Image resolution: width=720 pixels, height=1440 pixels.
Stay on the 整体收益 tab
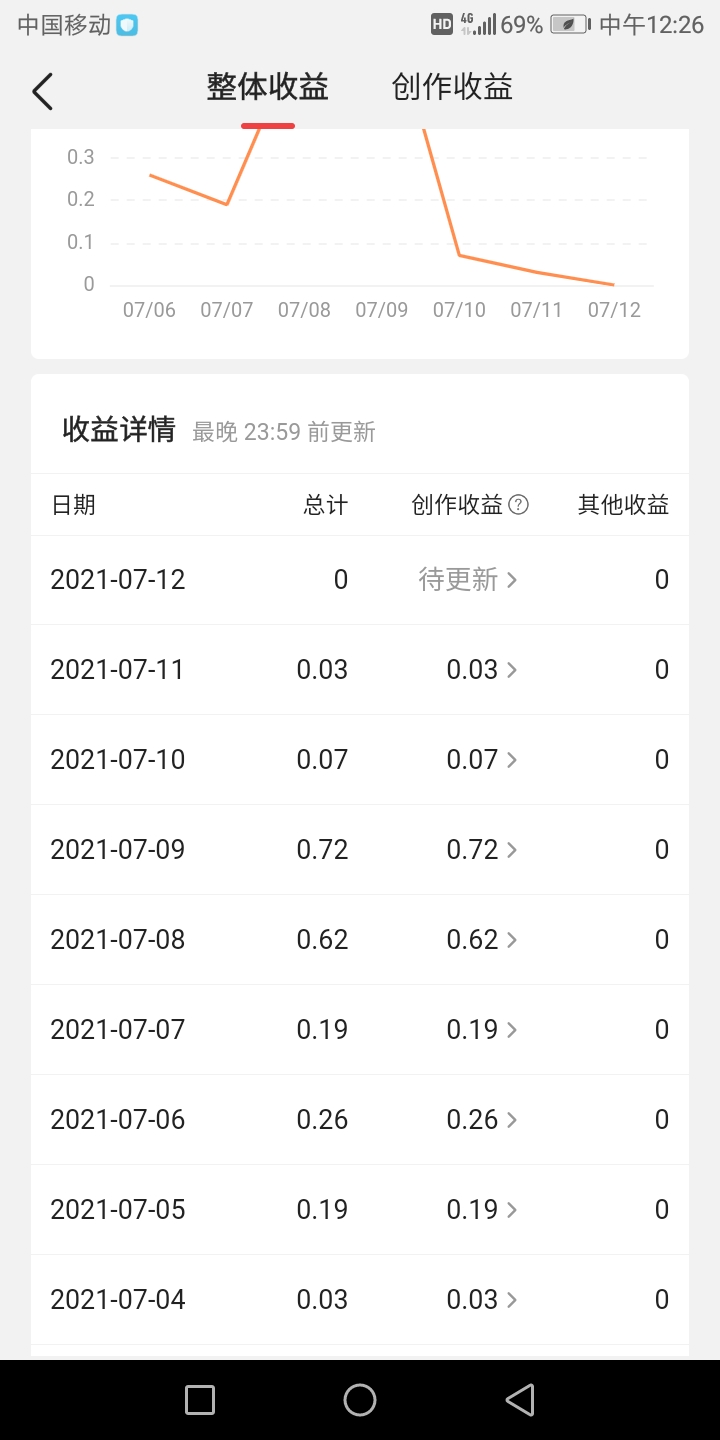coord(267,88)
